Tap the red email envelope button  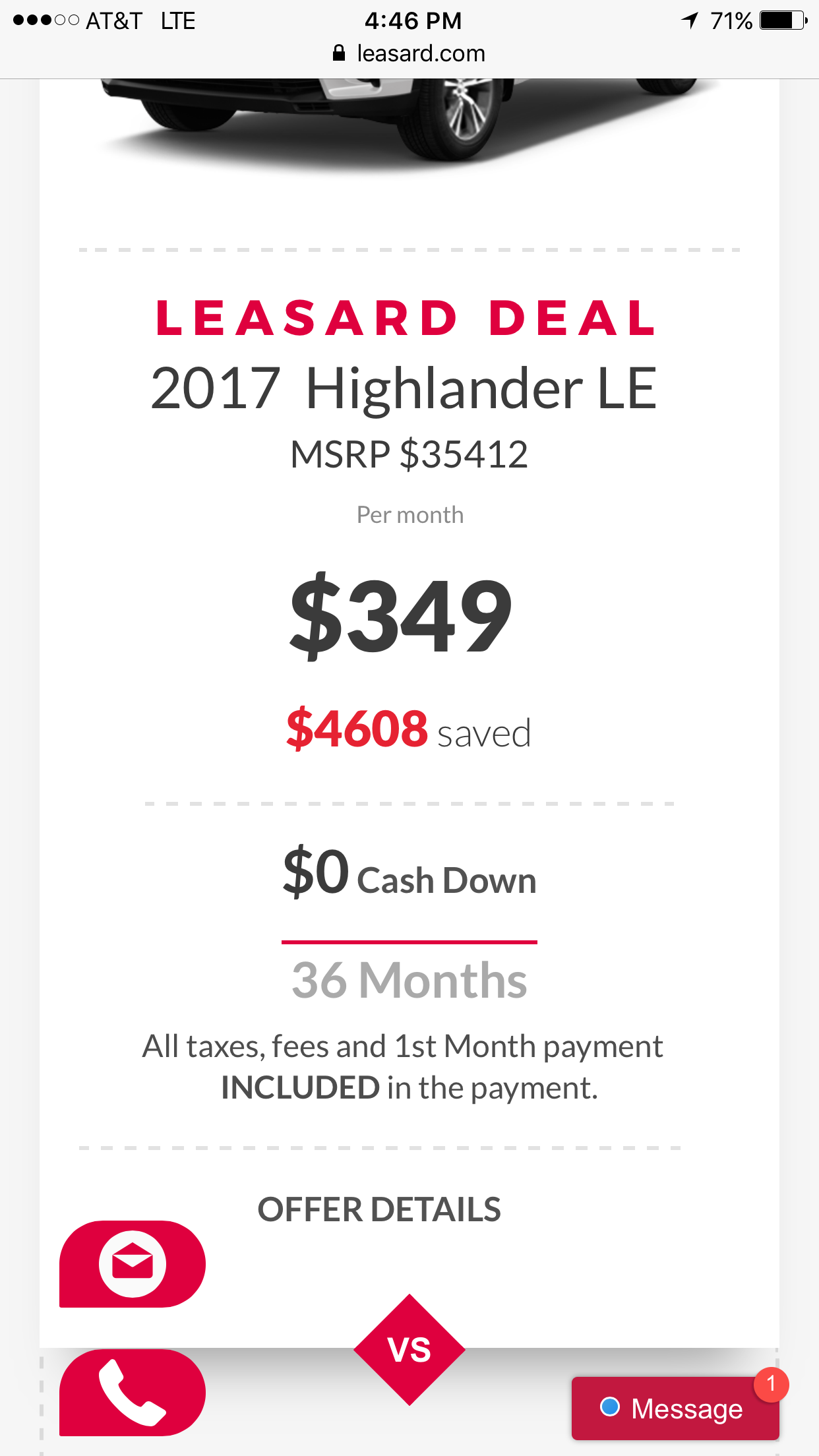[132, 1263]
